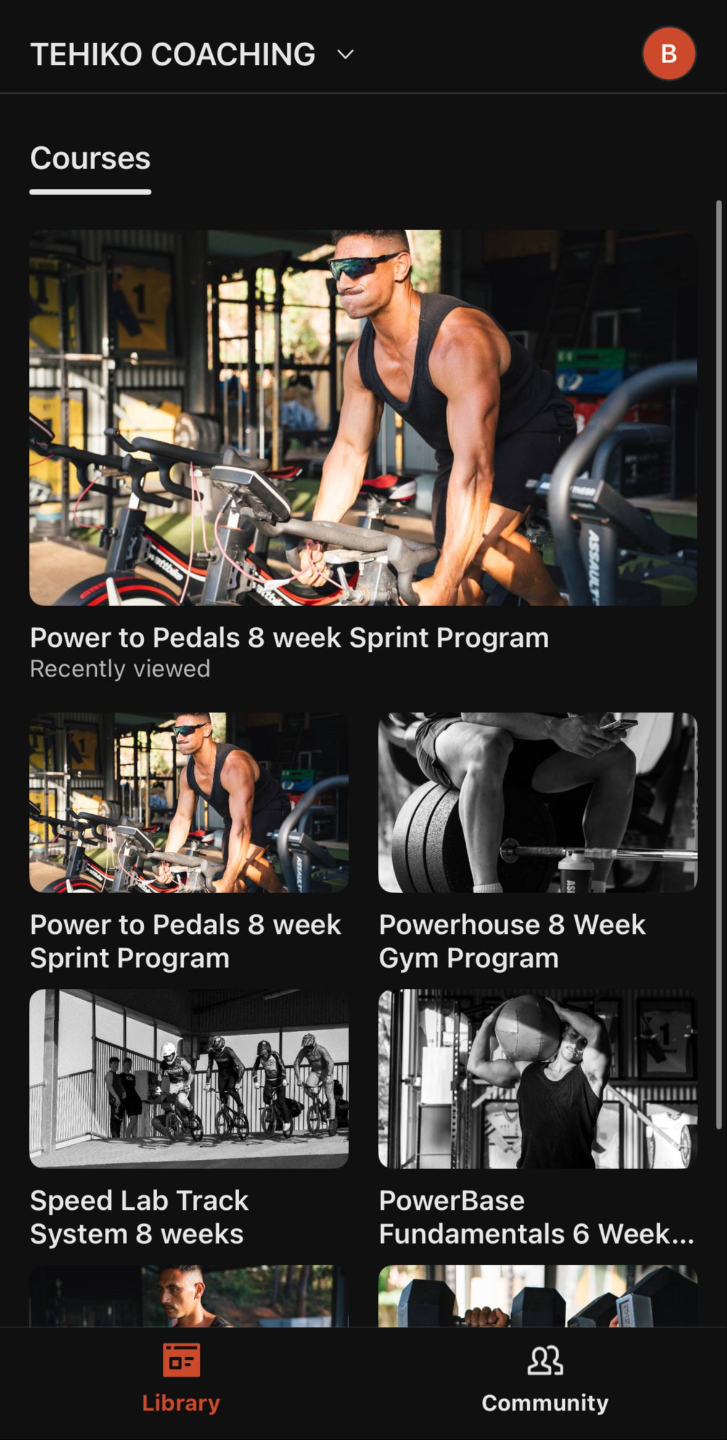The image size is (727, 1440).
Task: Open Powerhouse 8 Week Gym Program
Action: [x=537, y=842]
